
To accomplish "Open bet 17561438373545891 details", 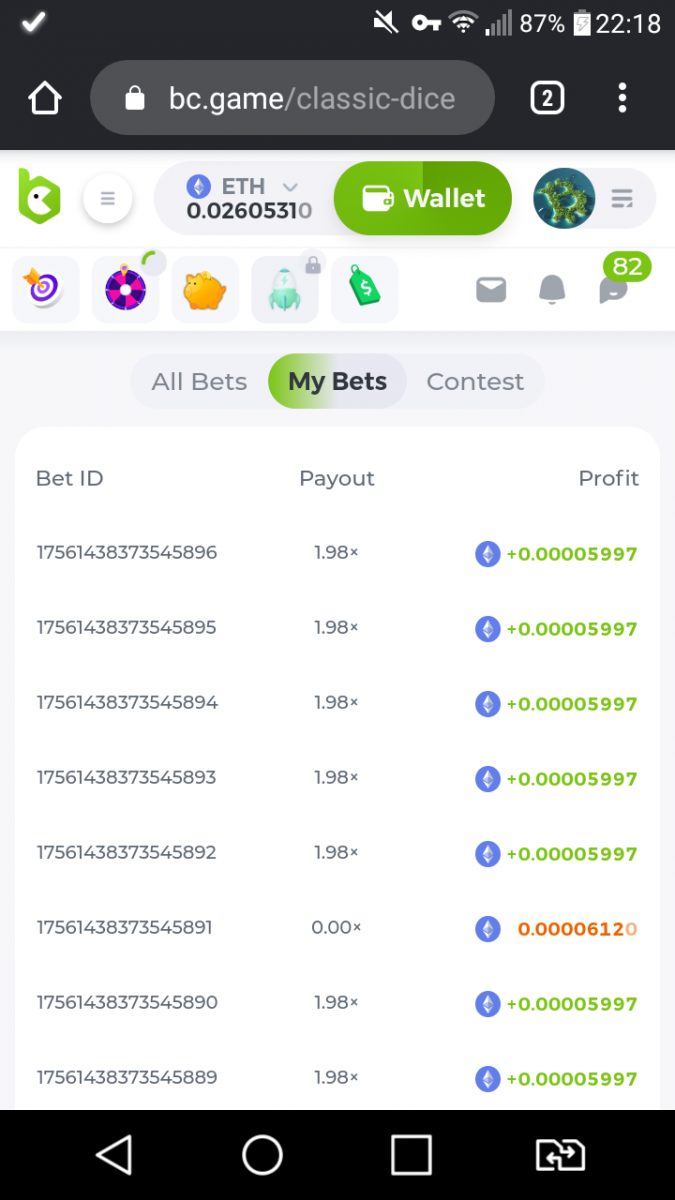I will click(125, 928).
